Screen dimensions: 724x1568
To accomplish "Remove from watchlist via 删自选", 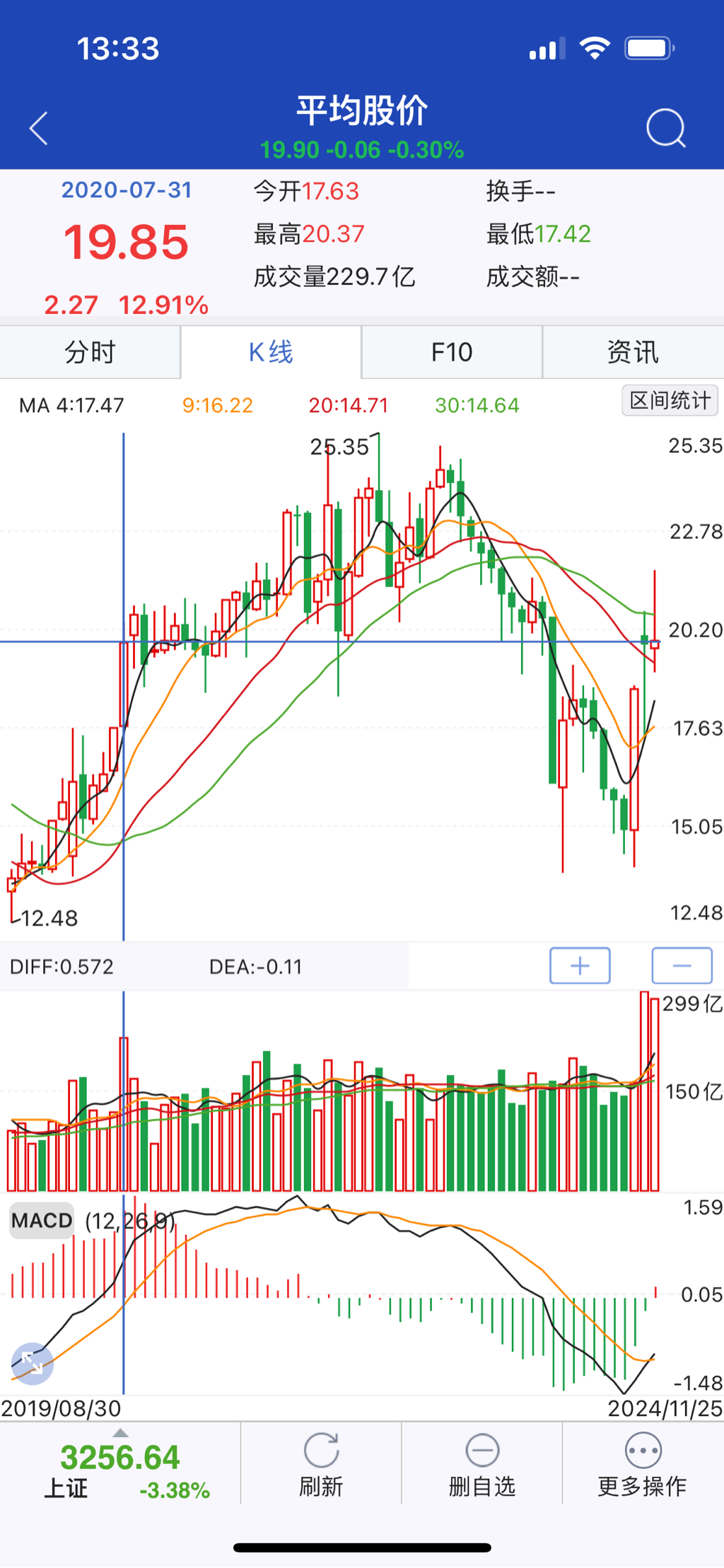I will [482, 1465].
